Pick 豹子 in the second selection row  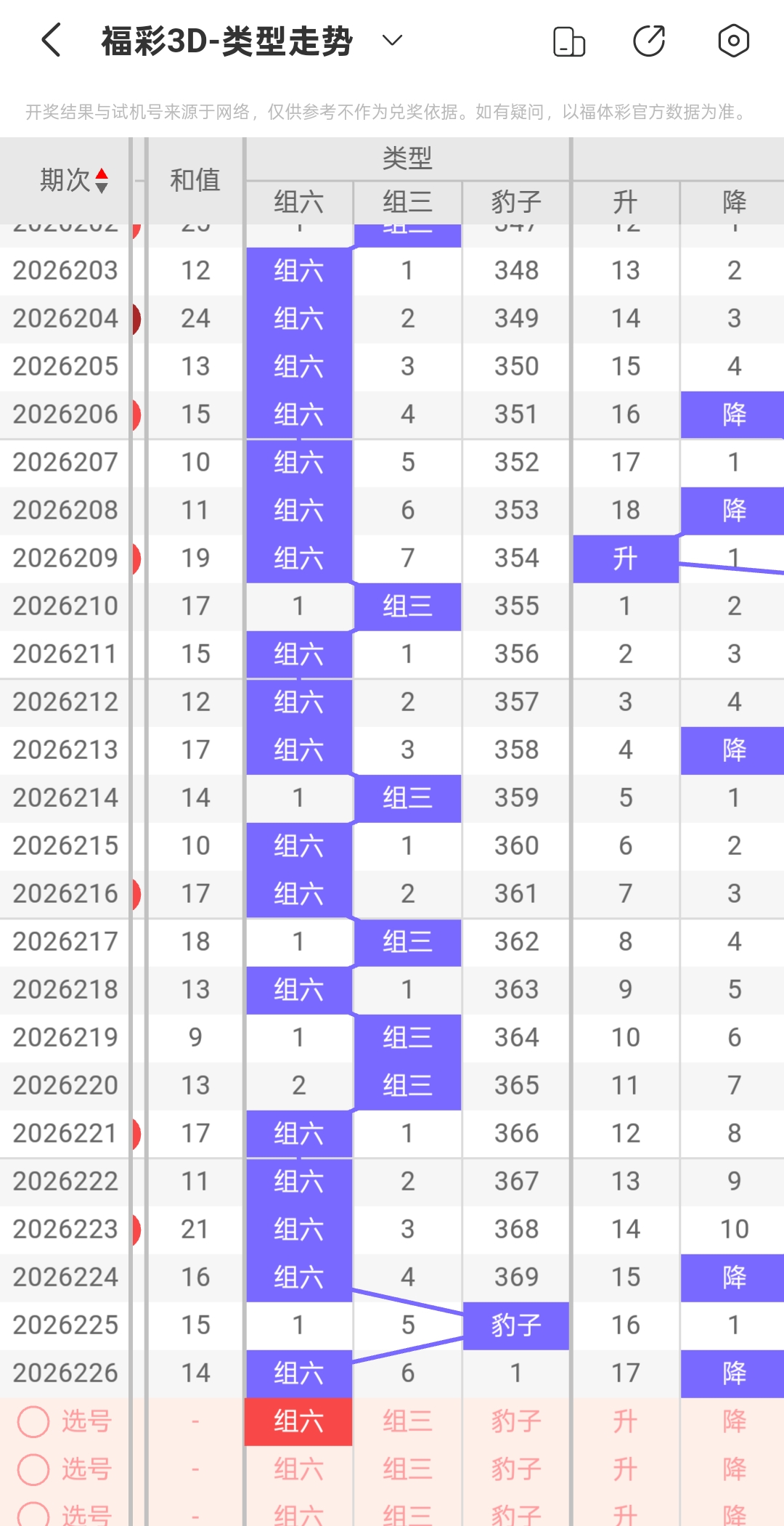[x=516, y=1469]
